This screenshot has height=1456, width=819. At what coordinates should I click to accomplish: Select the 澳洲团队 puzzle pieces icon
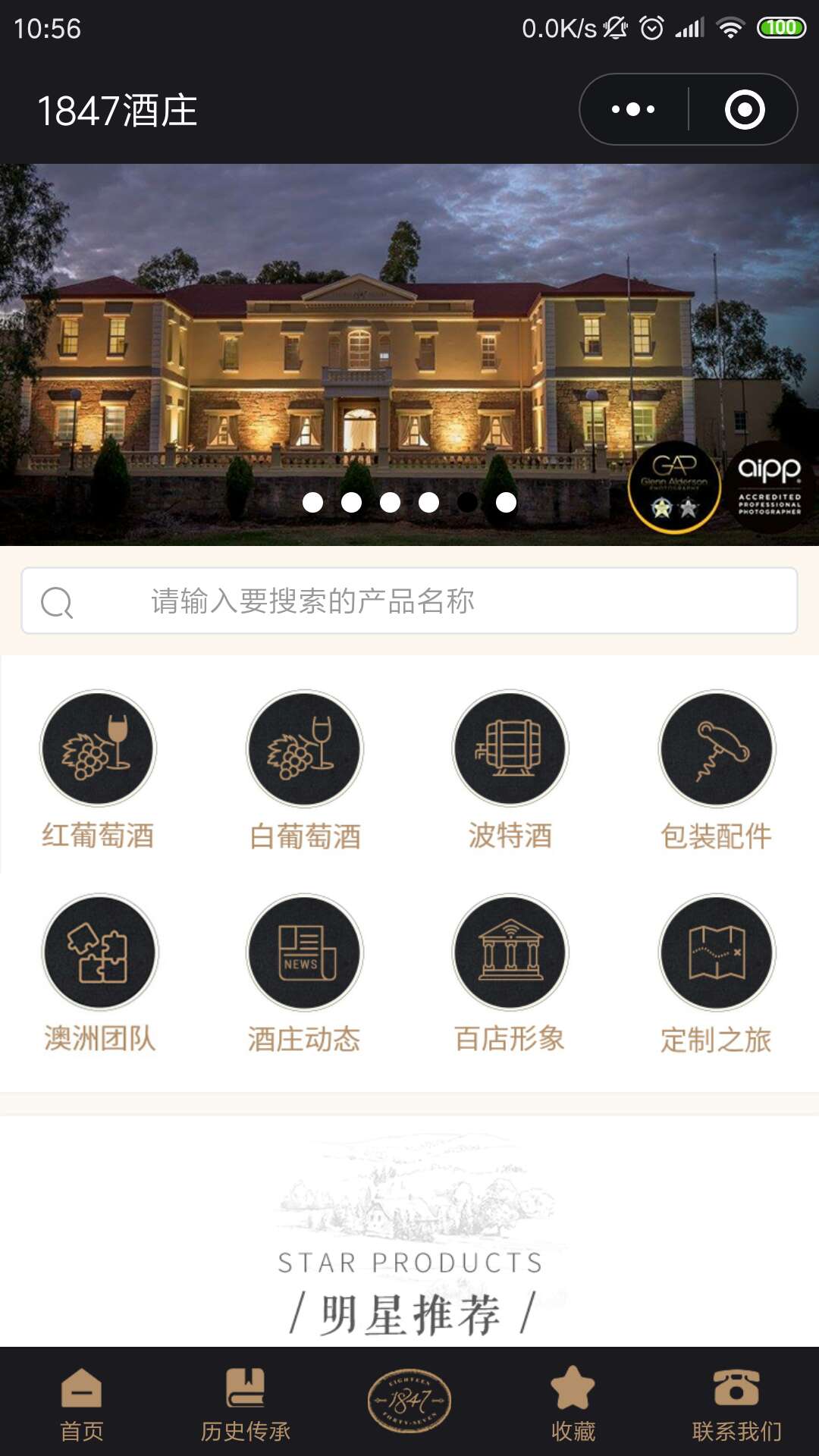click(x=99, y=954)
